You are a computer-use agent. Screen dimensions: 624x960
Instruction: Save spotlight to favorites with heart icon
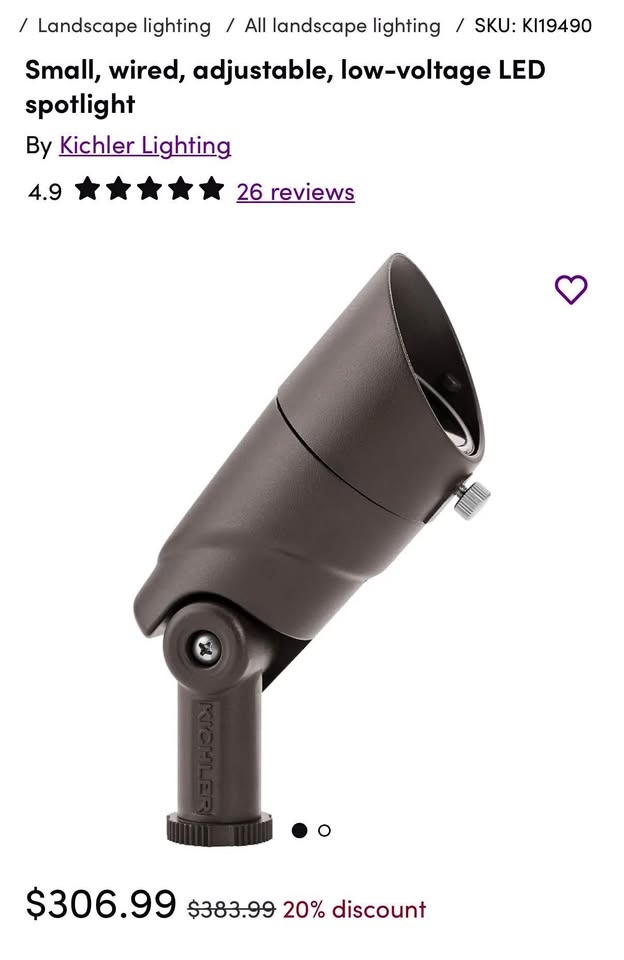pyautogui.click(x=571, y=289)
